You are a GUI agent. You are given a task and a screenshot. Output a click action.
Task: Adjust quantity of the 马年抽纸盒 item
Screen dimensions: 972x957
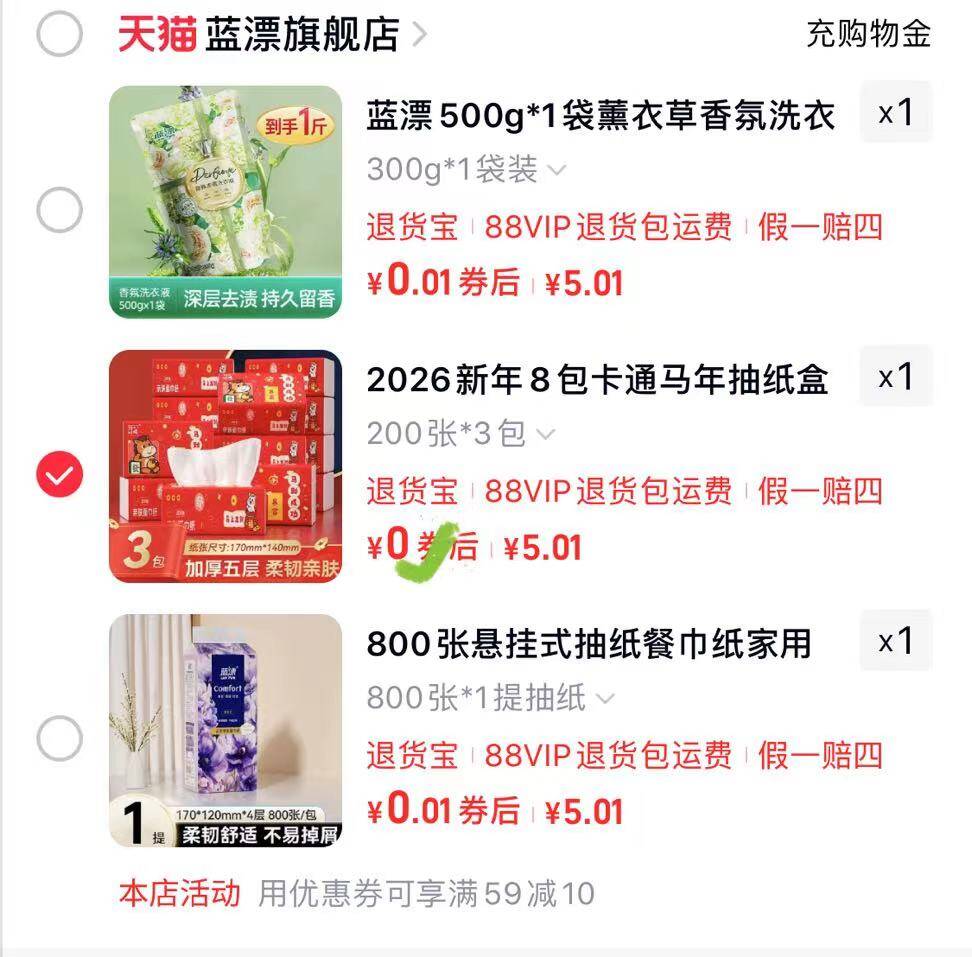(x=896, y=378)
